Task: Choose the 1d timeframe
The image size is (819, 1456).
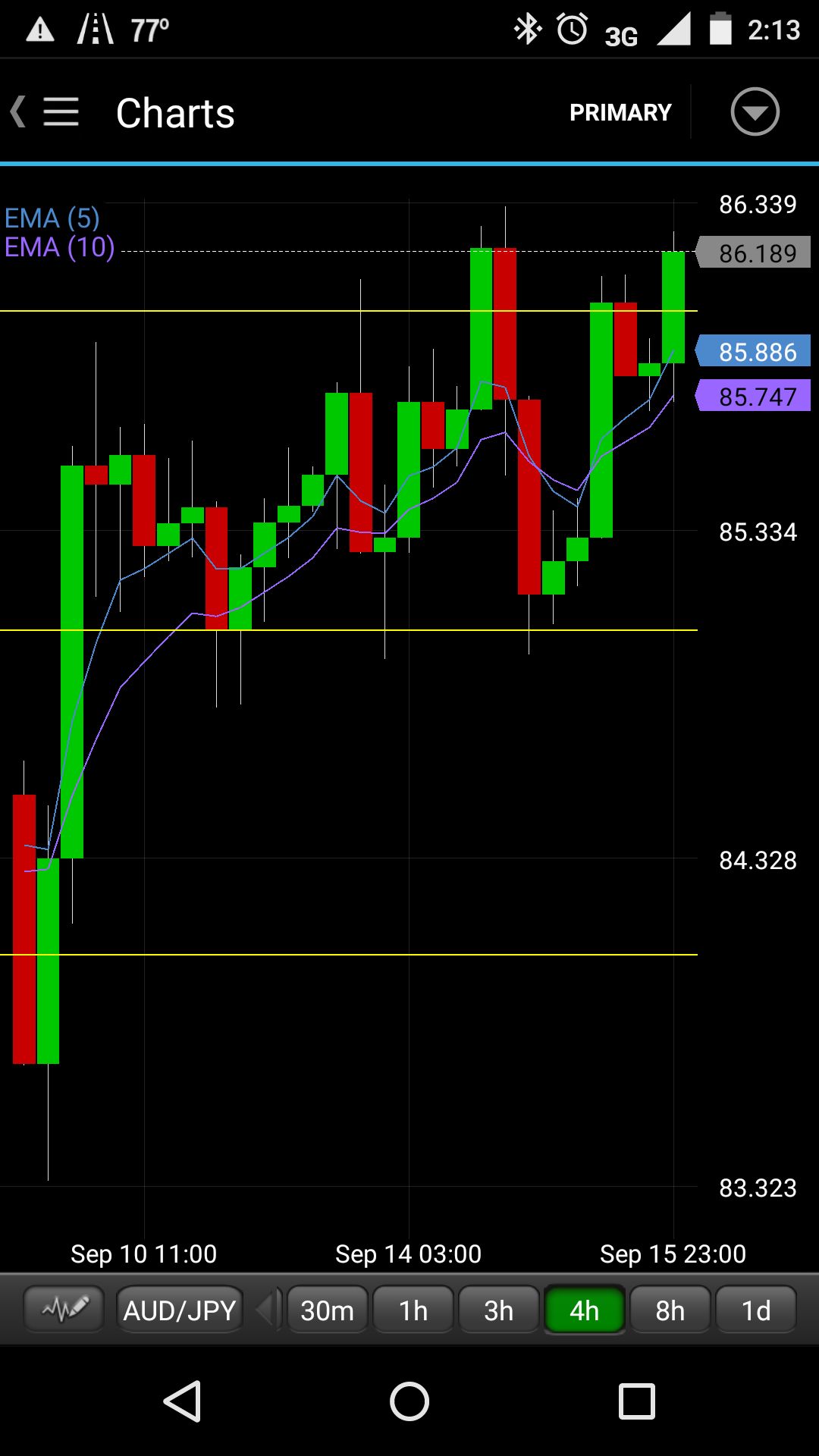Action: (x=756, y=1310)
